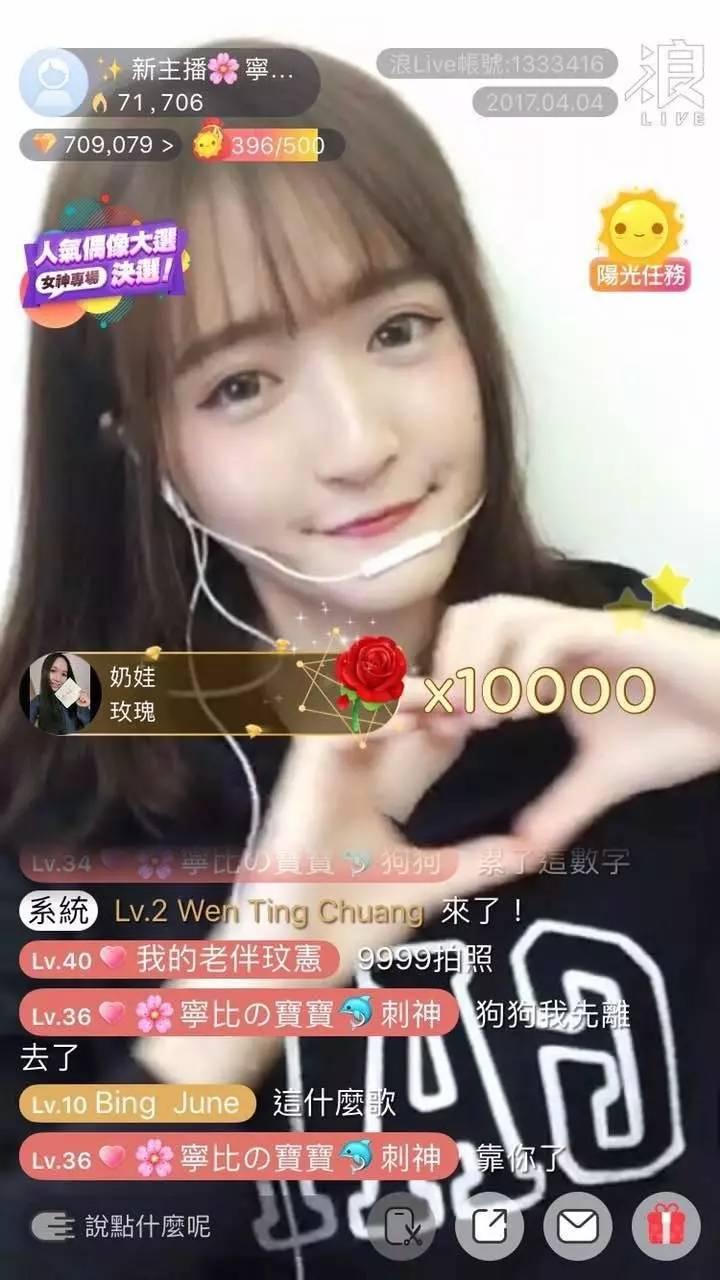The image size is (720, 1280).
Task: Tap commenter Bing June's name
Action: click(x=166, y=1103)
